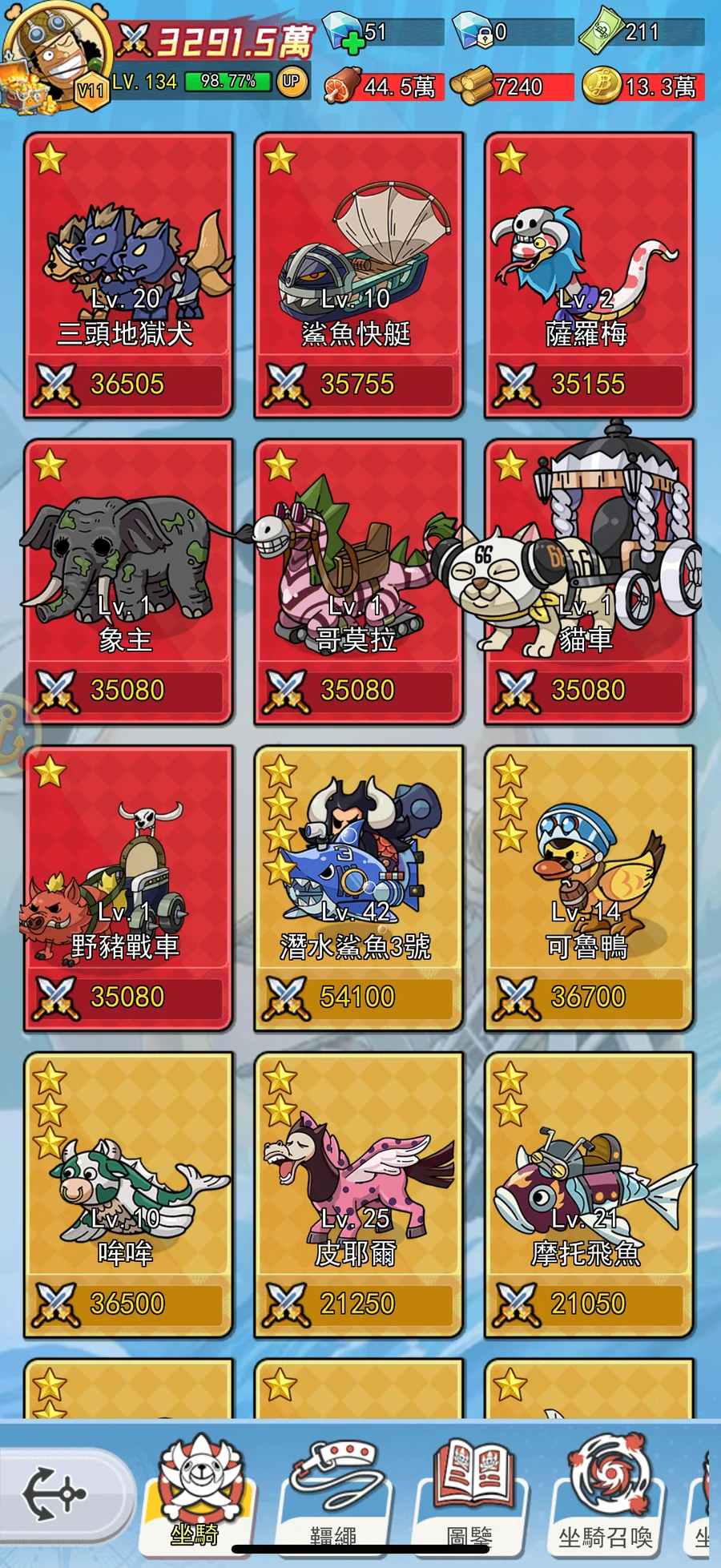This screenshot has height=1568, width=721.
Task: Open the 貓車 mount card
Action: 589,581
